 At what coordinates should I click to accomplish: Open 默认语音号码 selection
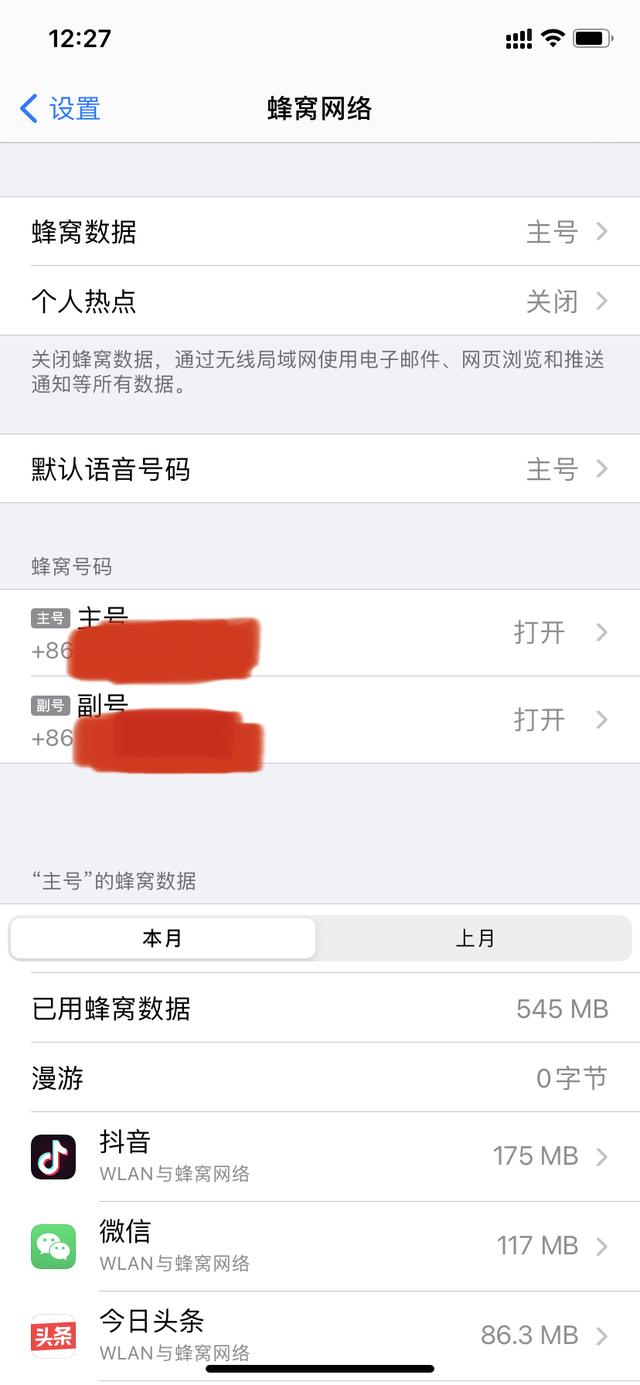pyautogui.click(x=320, y=469)
